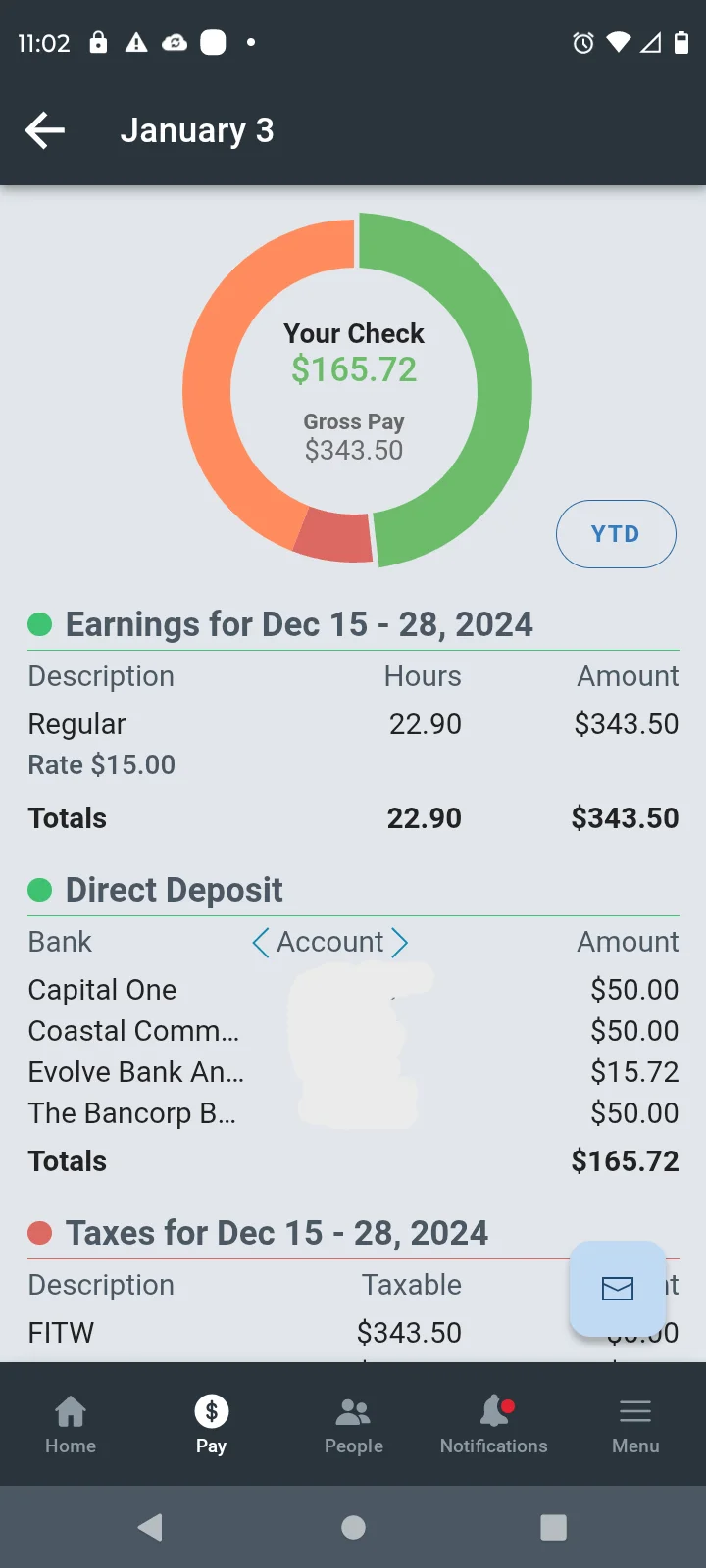This screenshot has height=1568, width=706.
Task: Tap the left chevron beside Account
Action: [x=261, y=943]
